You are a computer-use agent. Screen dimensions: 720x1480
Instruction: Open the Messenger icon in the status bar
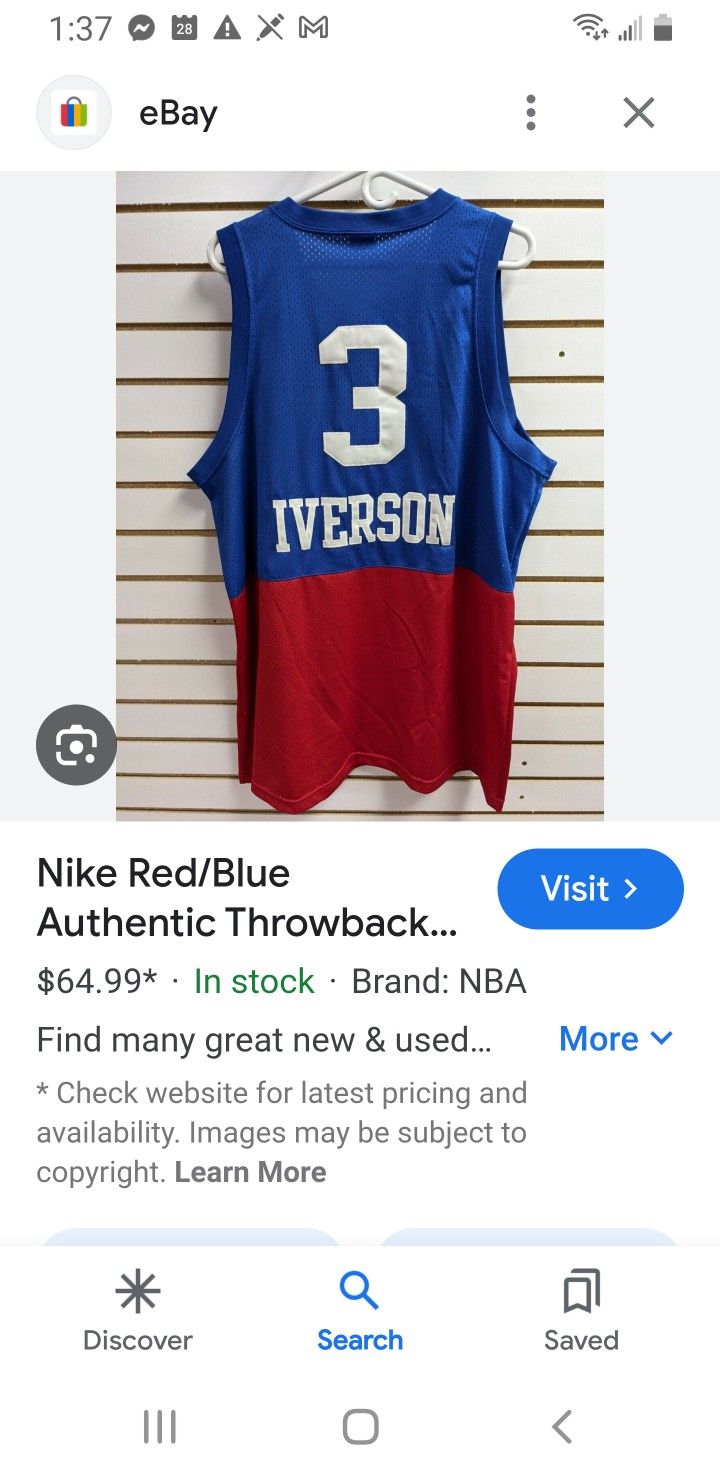pyautogui.click(x=140, y=28)
